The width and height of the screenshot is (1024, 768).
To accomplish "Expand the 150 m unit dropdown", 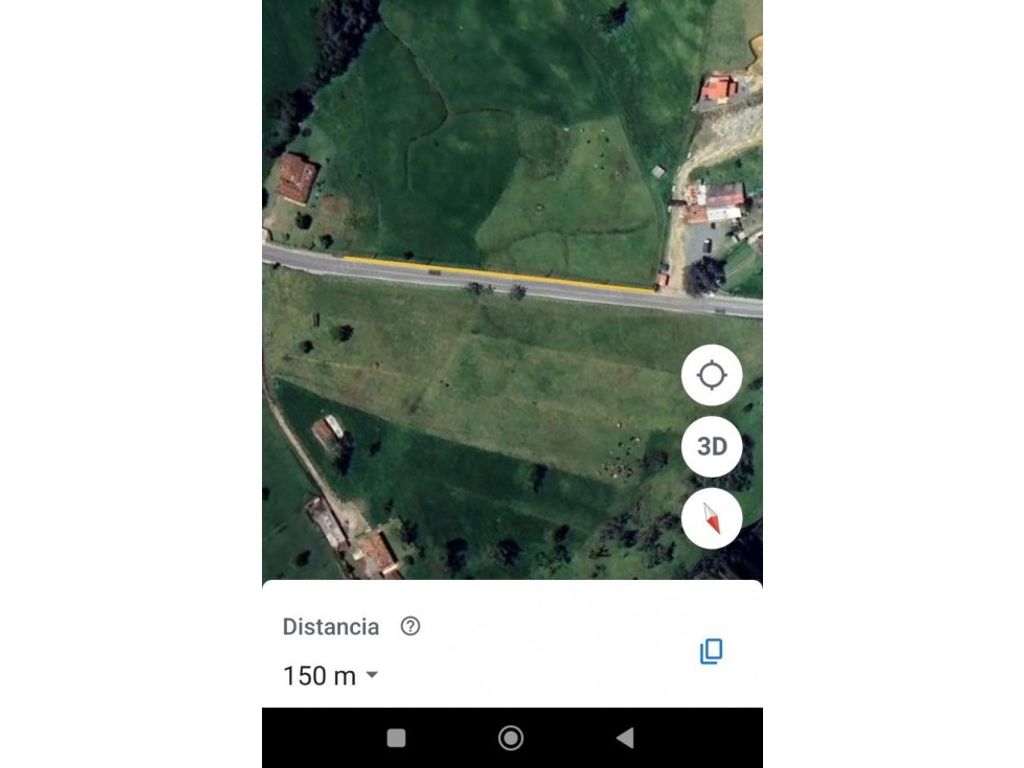I will click(x=371, y=676).
